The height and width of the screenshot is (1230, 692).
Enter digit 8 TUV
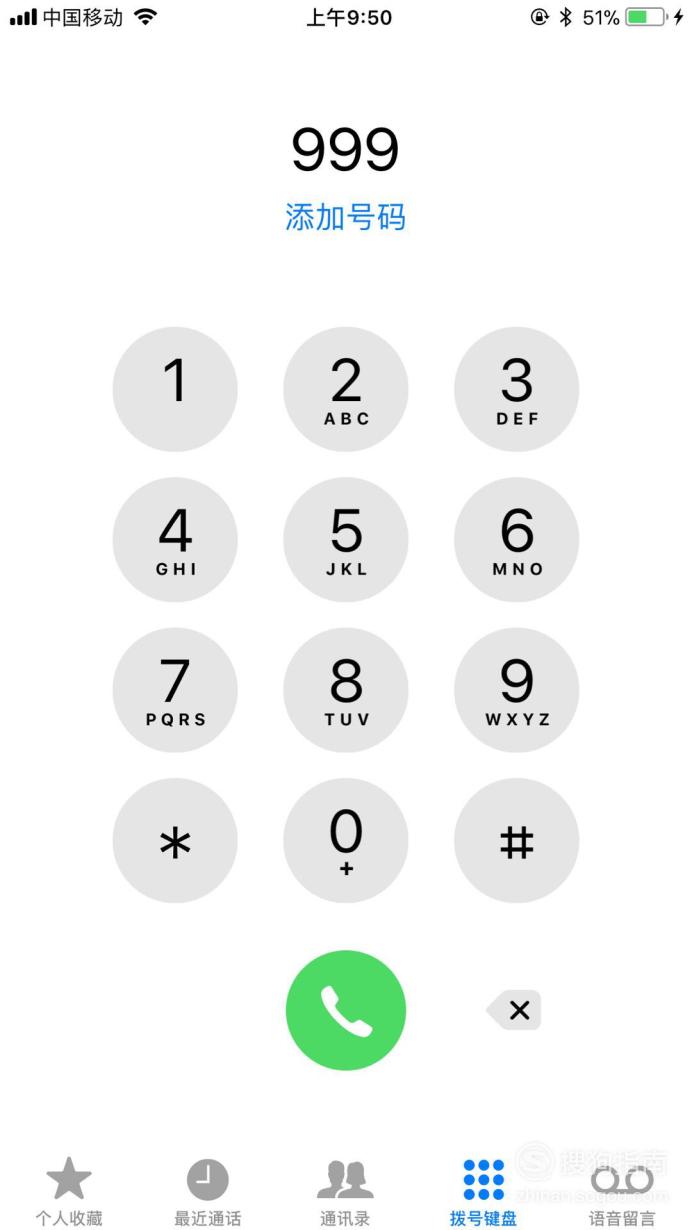click(x=346, y=690)
